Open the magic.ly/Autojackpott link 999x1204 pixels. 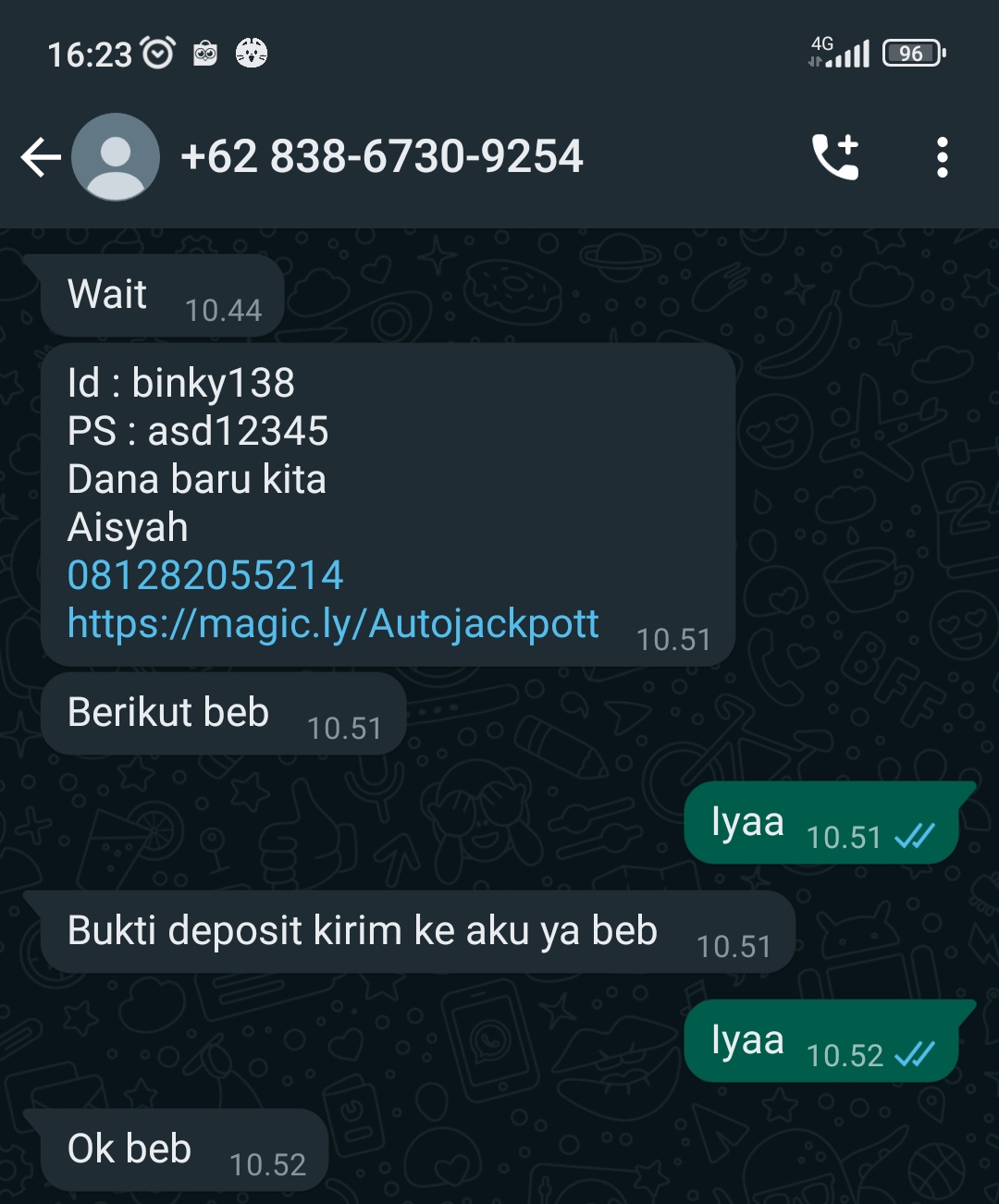point(333,623)
